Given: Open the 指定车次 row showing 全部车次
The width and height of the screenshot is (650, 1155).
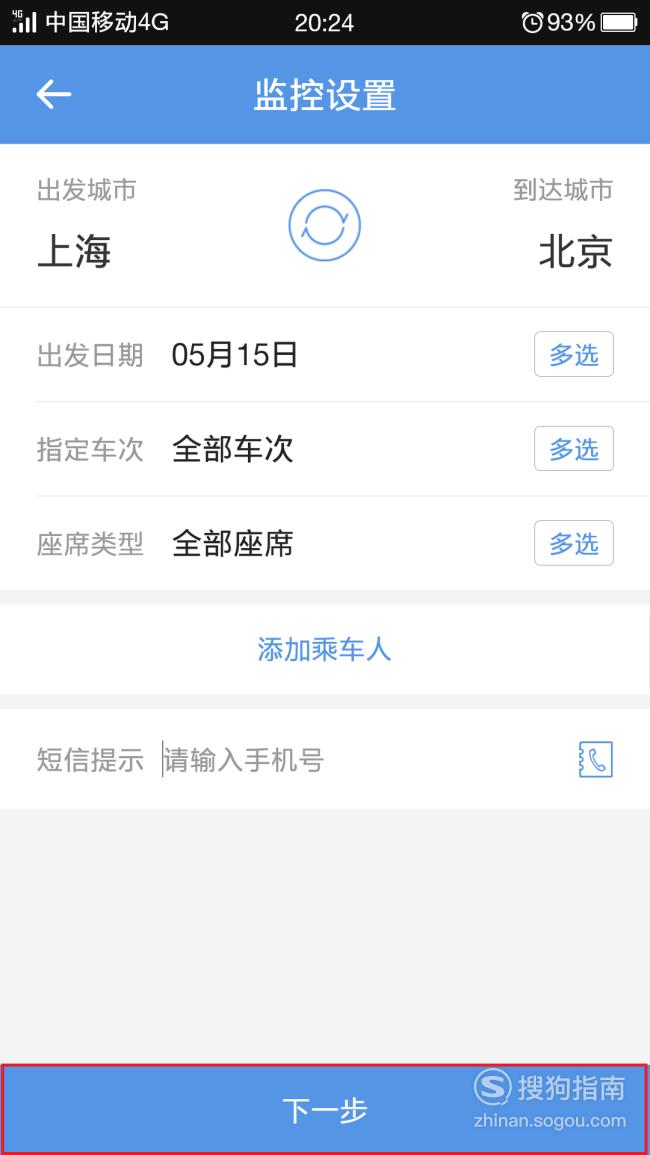Looking at the screenshot, I should (x=325, y=449).
